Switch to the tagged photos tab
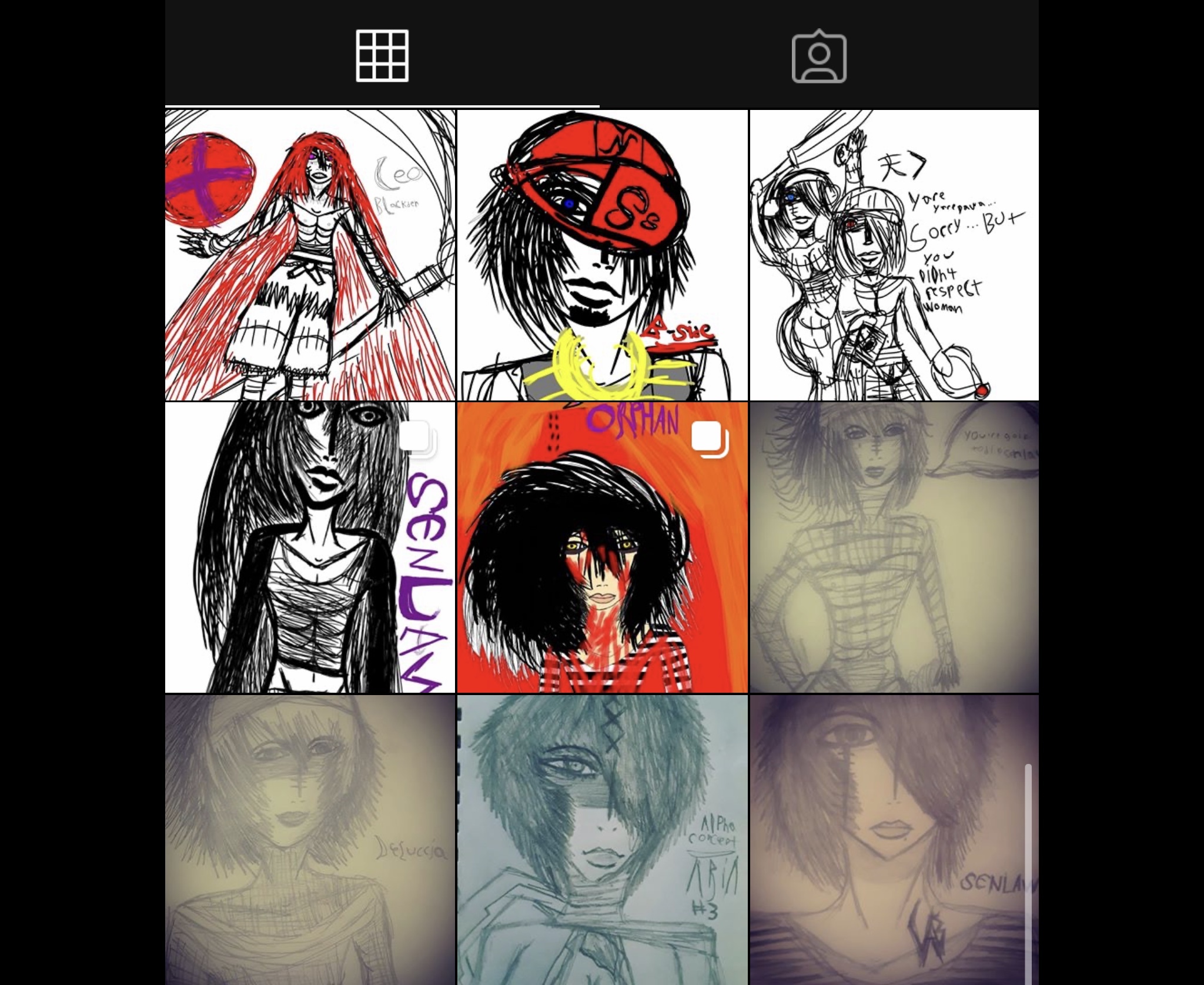Screen dimensions: 1204x985 pyautogui.click(x=818, y=57)
